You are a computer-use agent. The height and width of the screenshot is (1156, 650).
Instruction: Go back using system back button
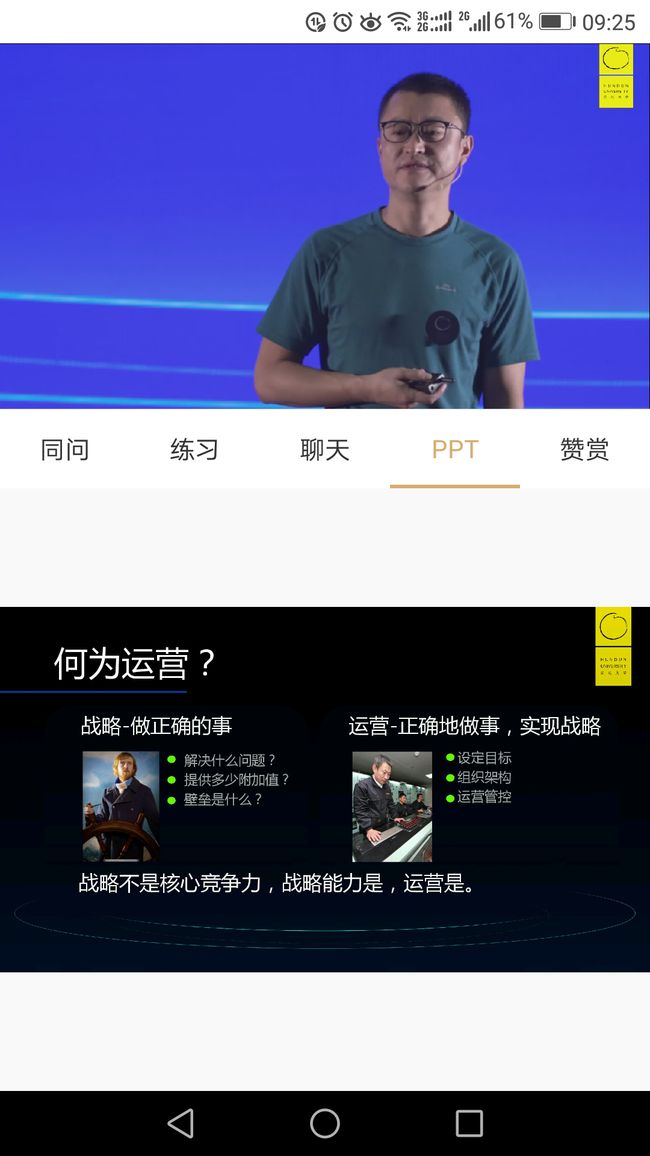pos(181,1123)
